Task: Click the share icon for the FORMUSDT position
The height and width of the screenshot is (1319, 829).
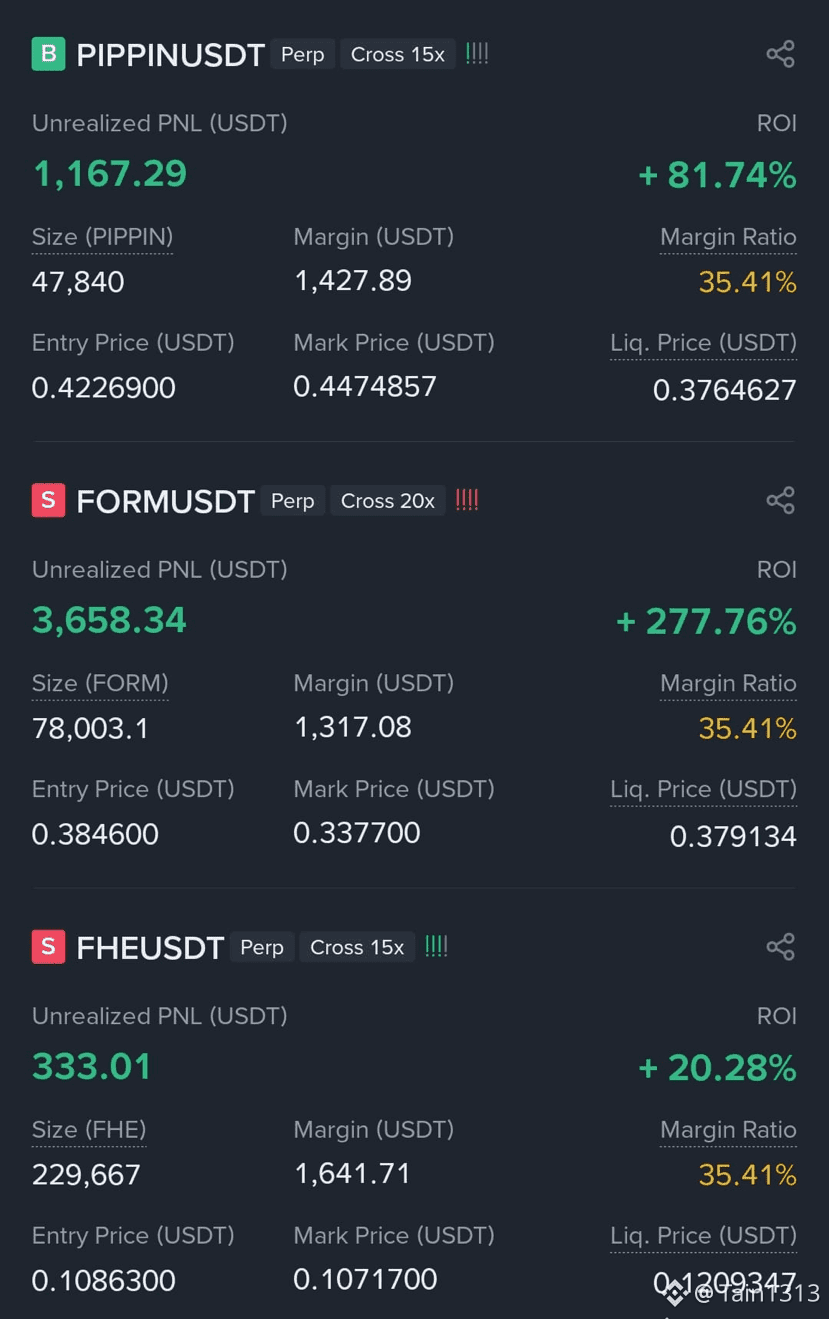Action: coord(780,500)
